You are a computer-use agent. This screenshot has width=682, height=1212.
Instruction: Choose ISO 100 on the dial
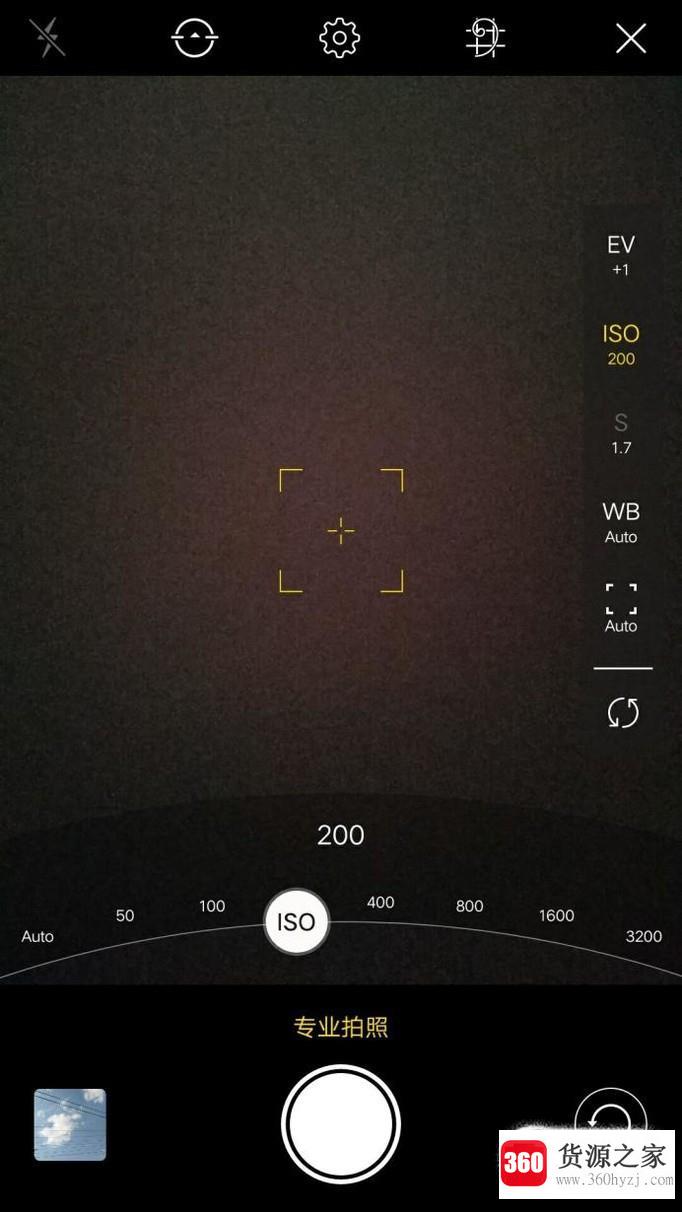212,906
